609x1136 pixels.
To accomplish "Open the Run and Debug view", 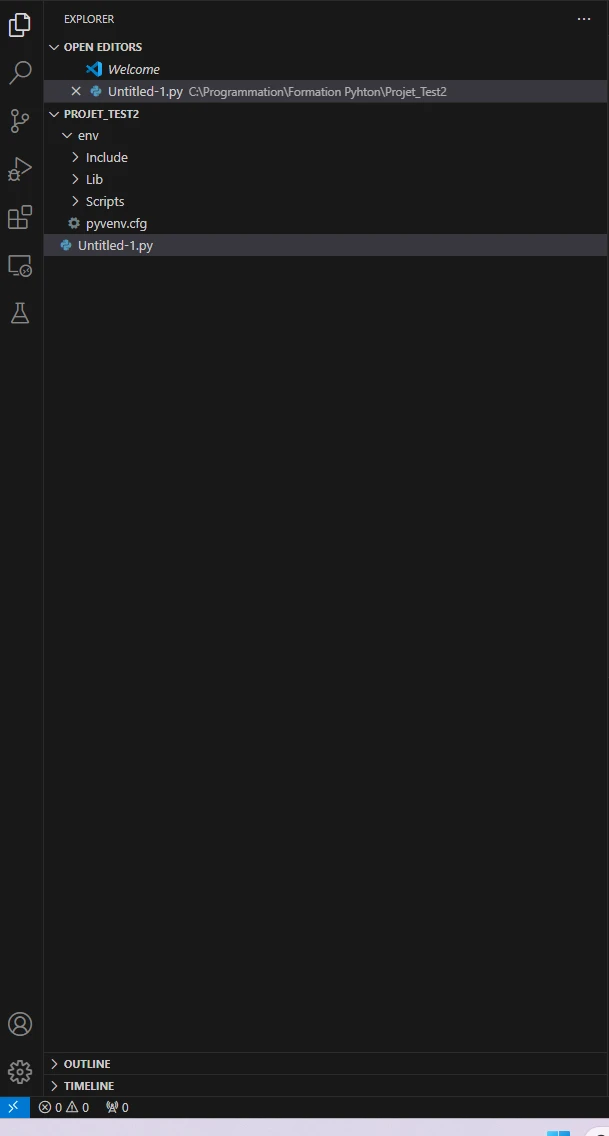I will coord(20,169).
